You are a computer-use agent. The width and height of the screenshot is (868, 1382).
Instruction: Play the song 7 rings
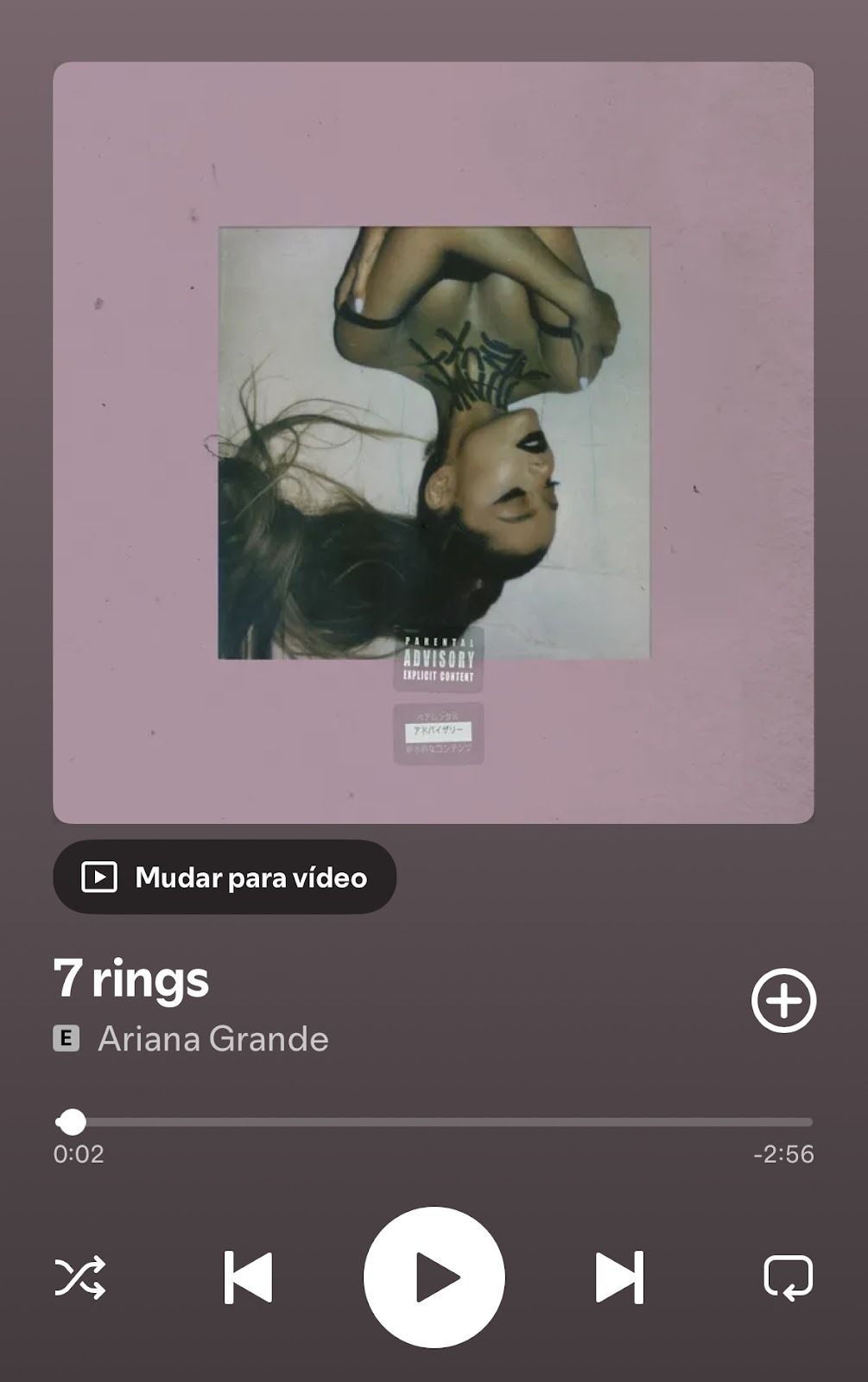point(434,1277)
